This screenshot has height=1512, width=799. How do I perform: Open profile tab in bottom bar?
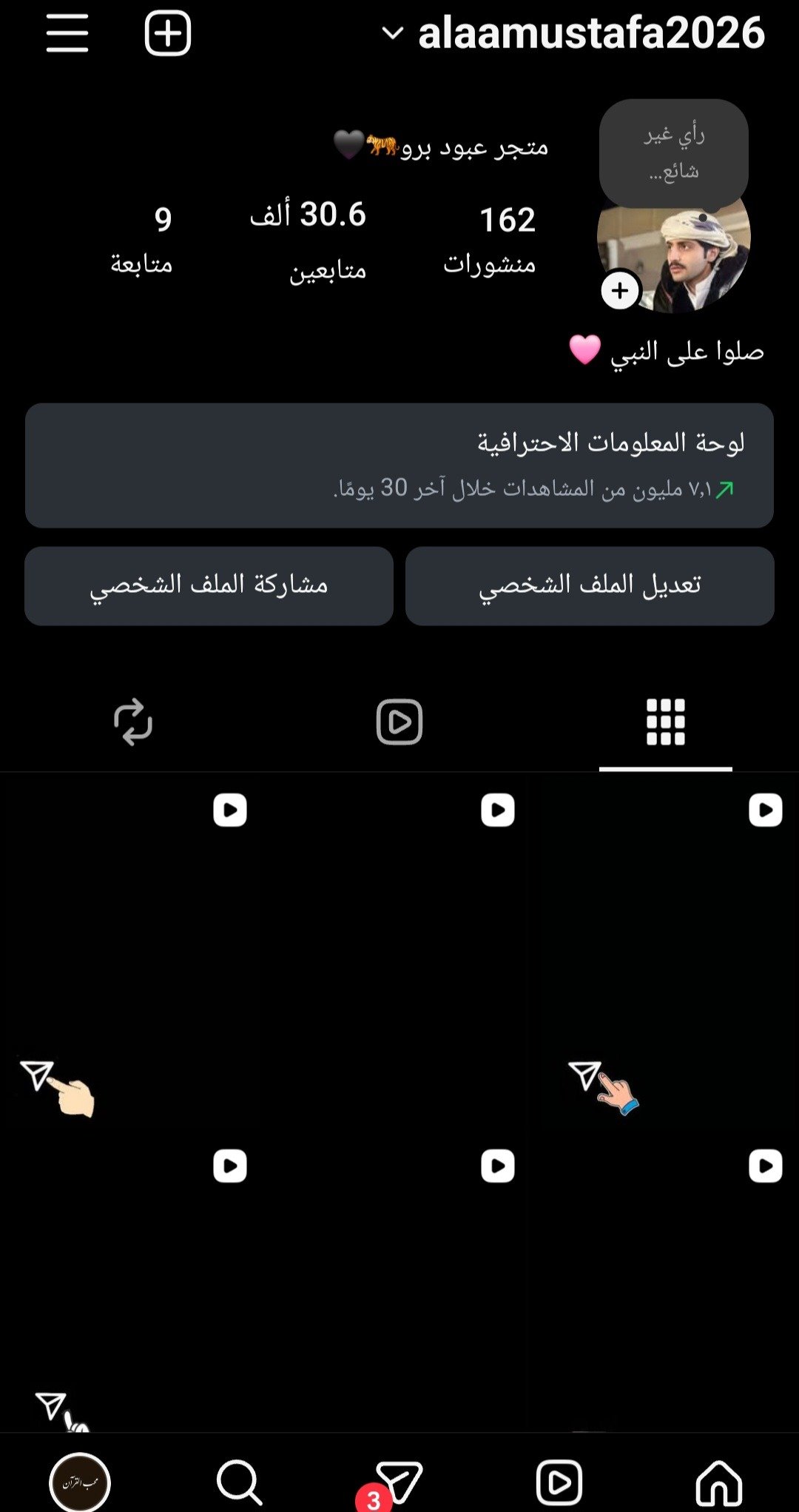click(80, 1482)
